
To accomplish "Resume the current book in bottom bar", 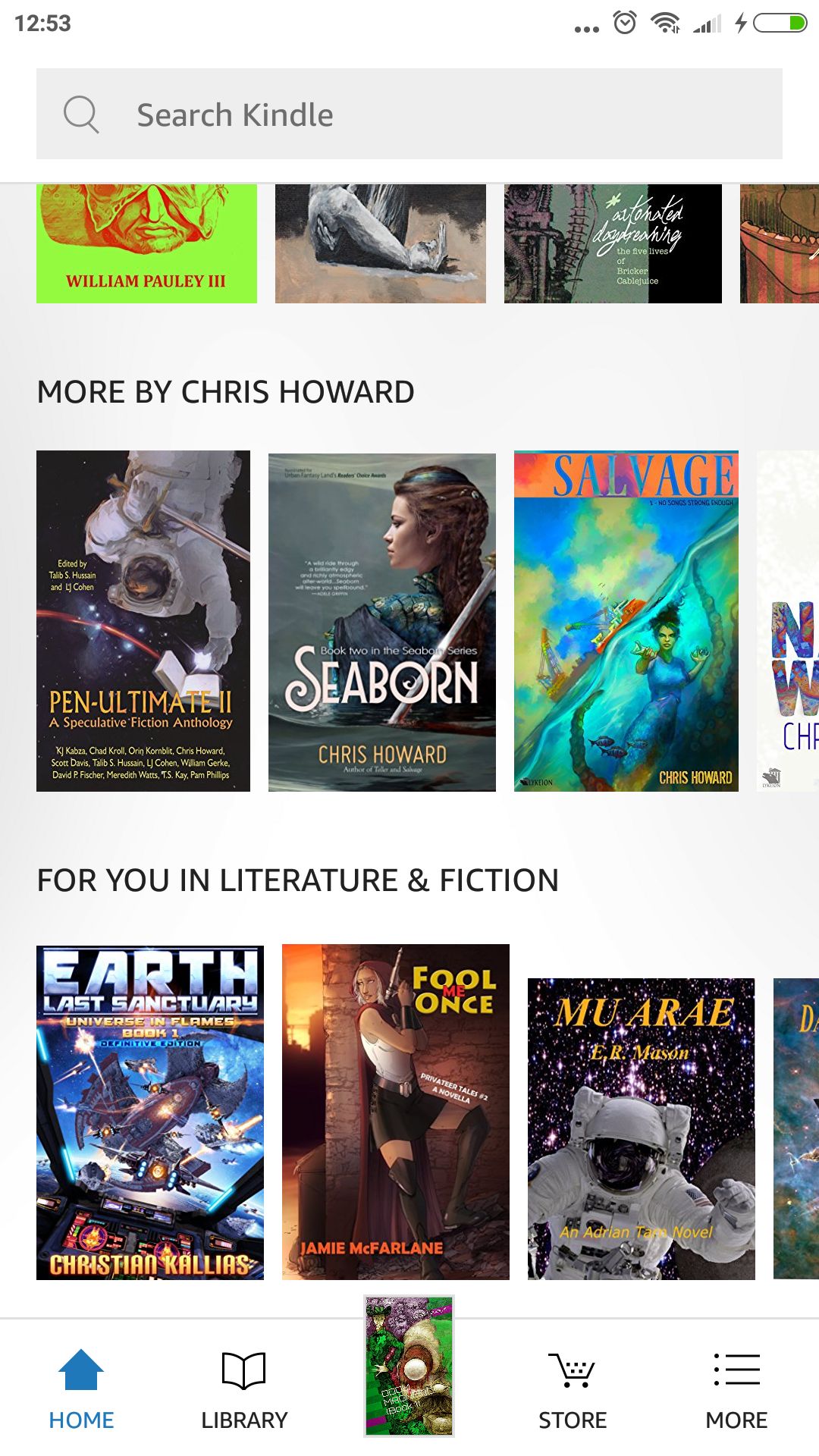I will coord(409,1366).
